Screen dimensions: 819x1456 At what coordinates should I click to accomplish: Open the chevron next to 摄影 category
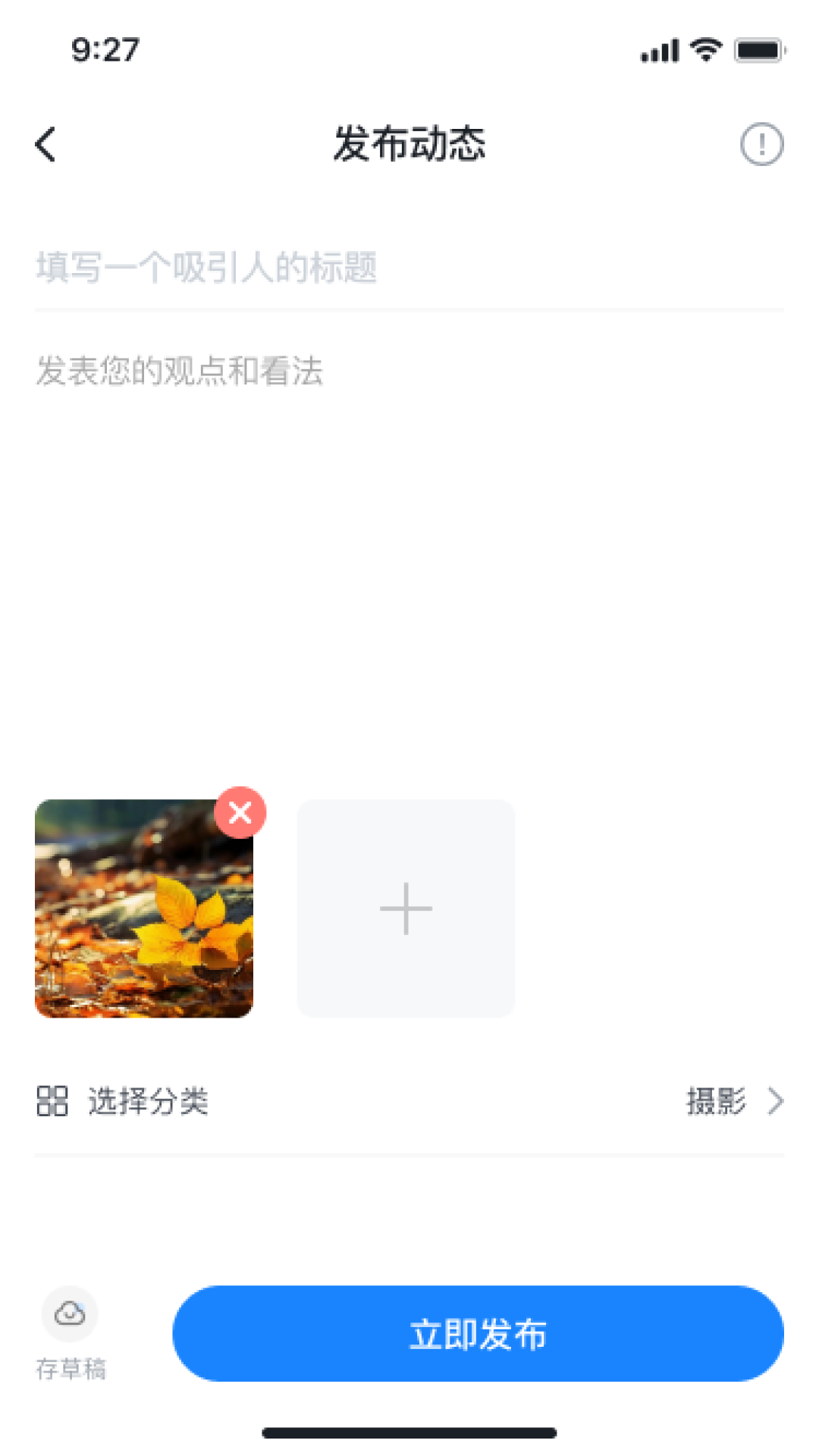tap(775, 1101)
